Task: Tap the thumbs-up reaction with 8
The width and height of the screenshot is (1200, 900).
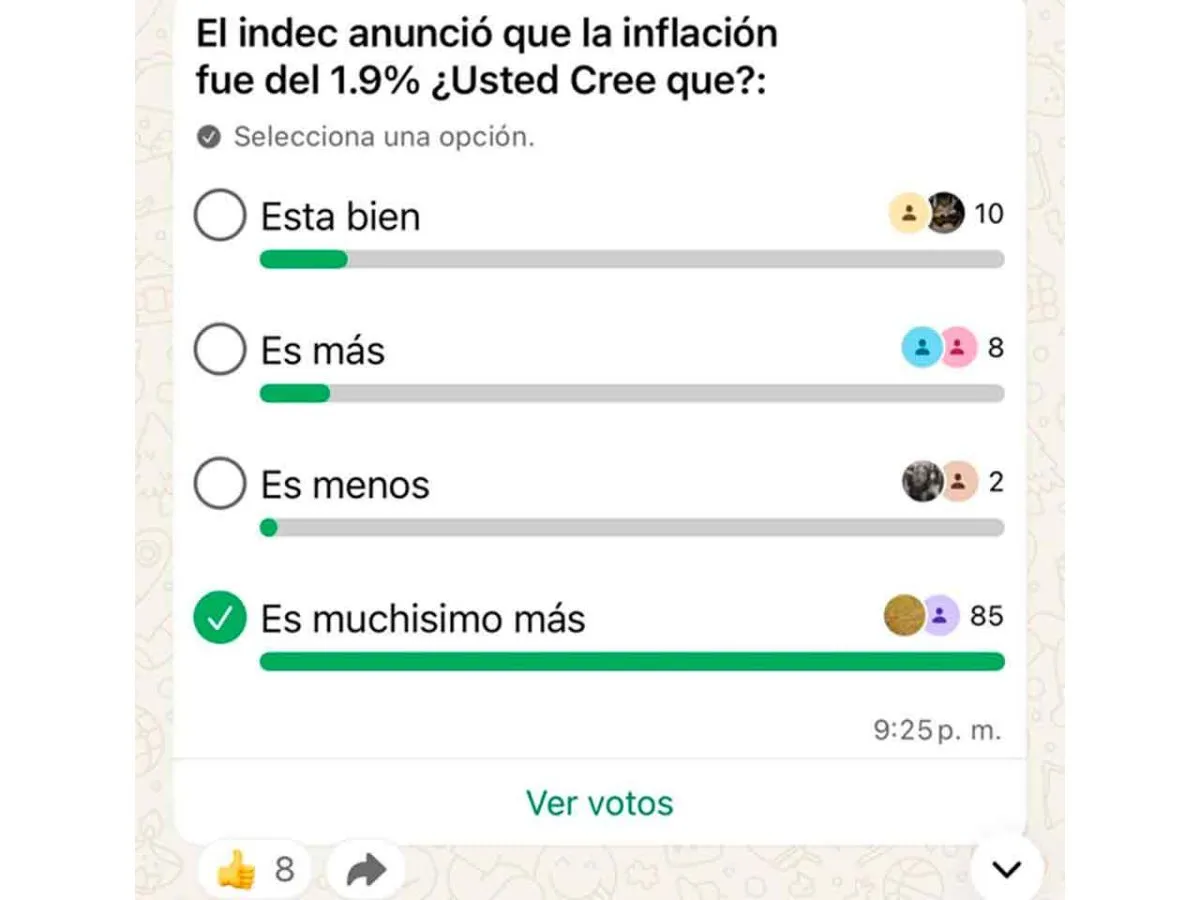Action: [255, 870]
